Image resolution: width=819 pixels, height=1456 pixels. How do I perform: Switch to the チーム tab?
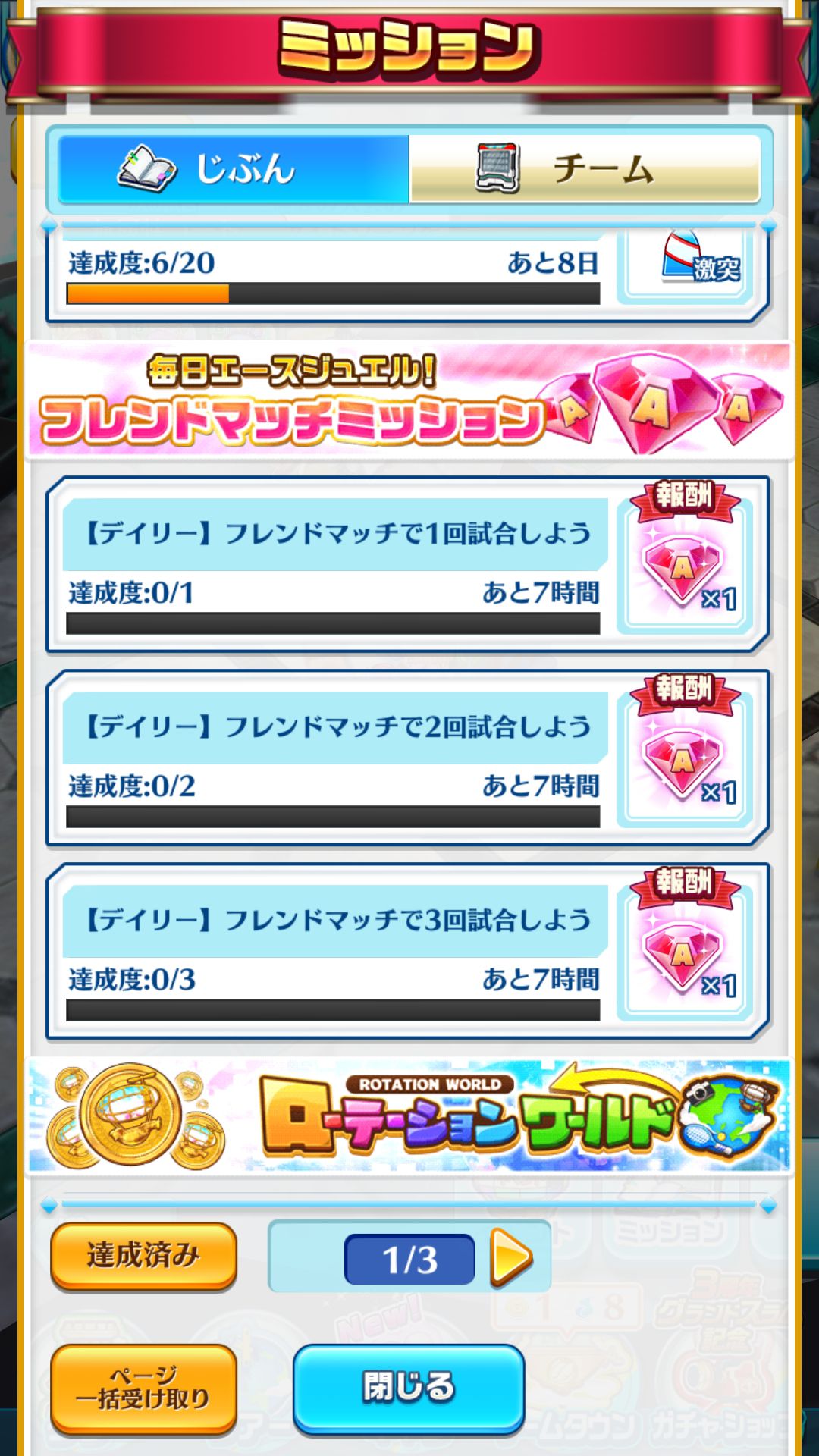click(584, 168)
